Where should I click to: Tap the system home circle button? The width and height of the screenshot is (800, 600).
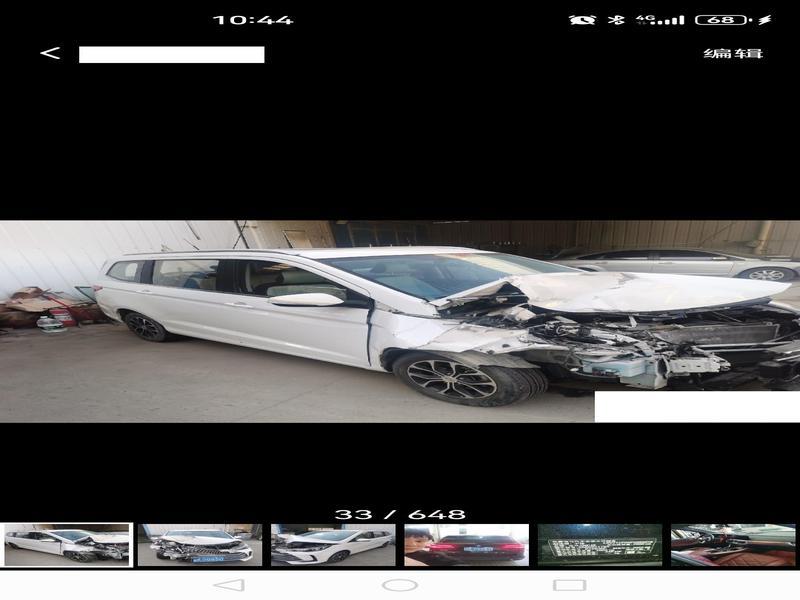point(400,585)
